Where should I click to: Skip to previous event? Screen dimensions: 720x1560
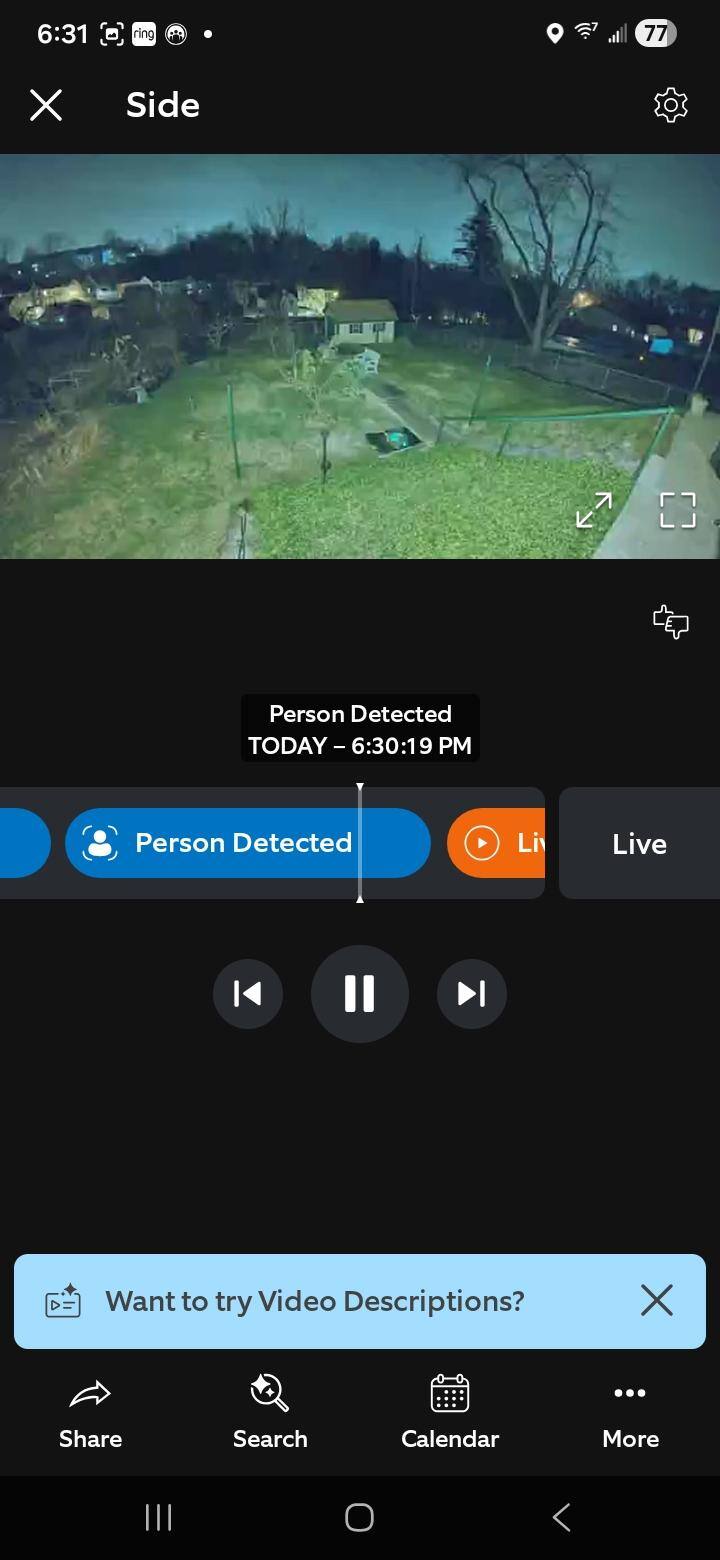click(248, 993)
